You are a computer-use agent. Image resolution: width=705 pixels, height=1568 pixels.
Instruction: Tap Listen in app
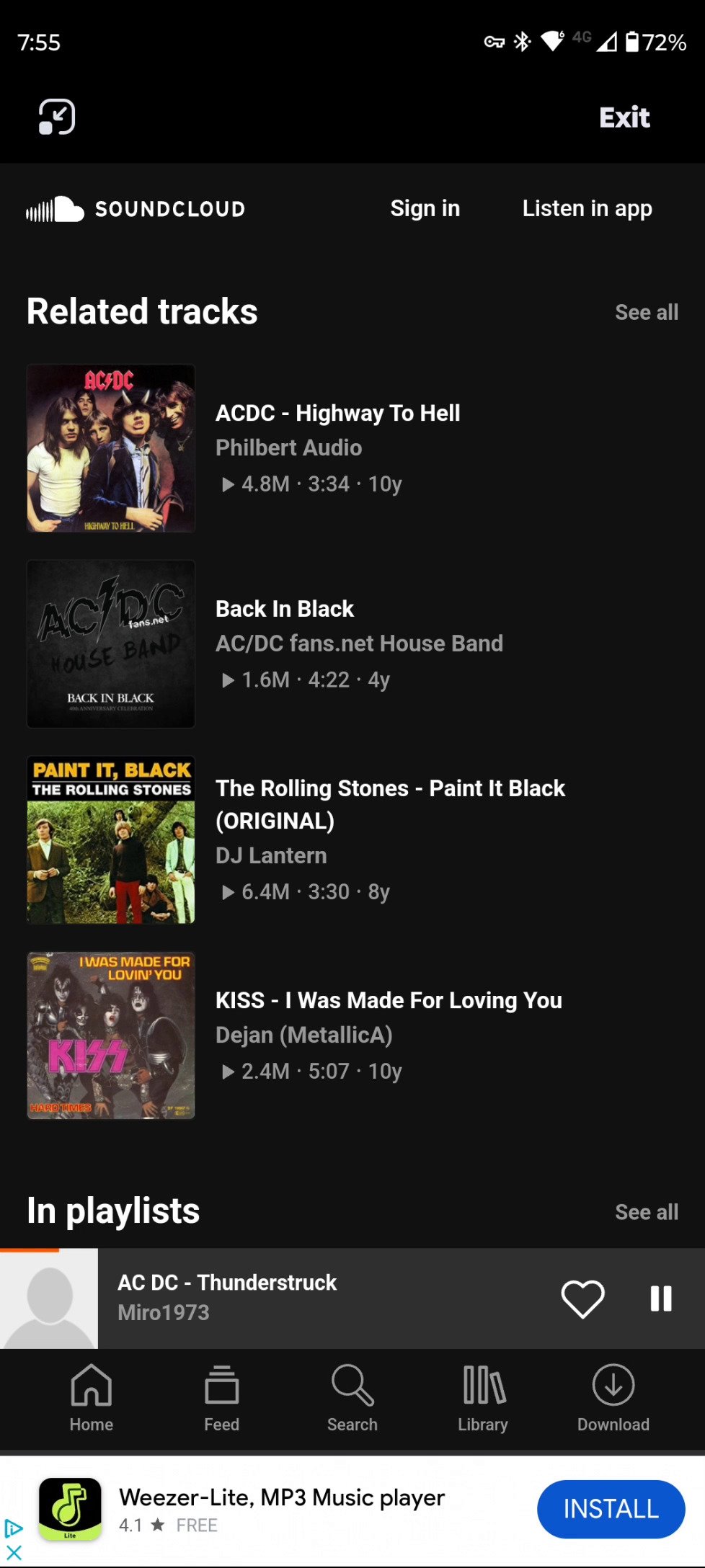click(587, 208)
